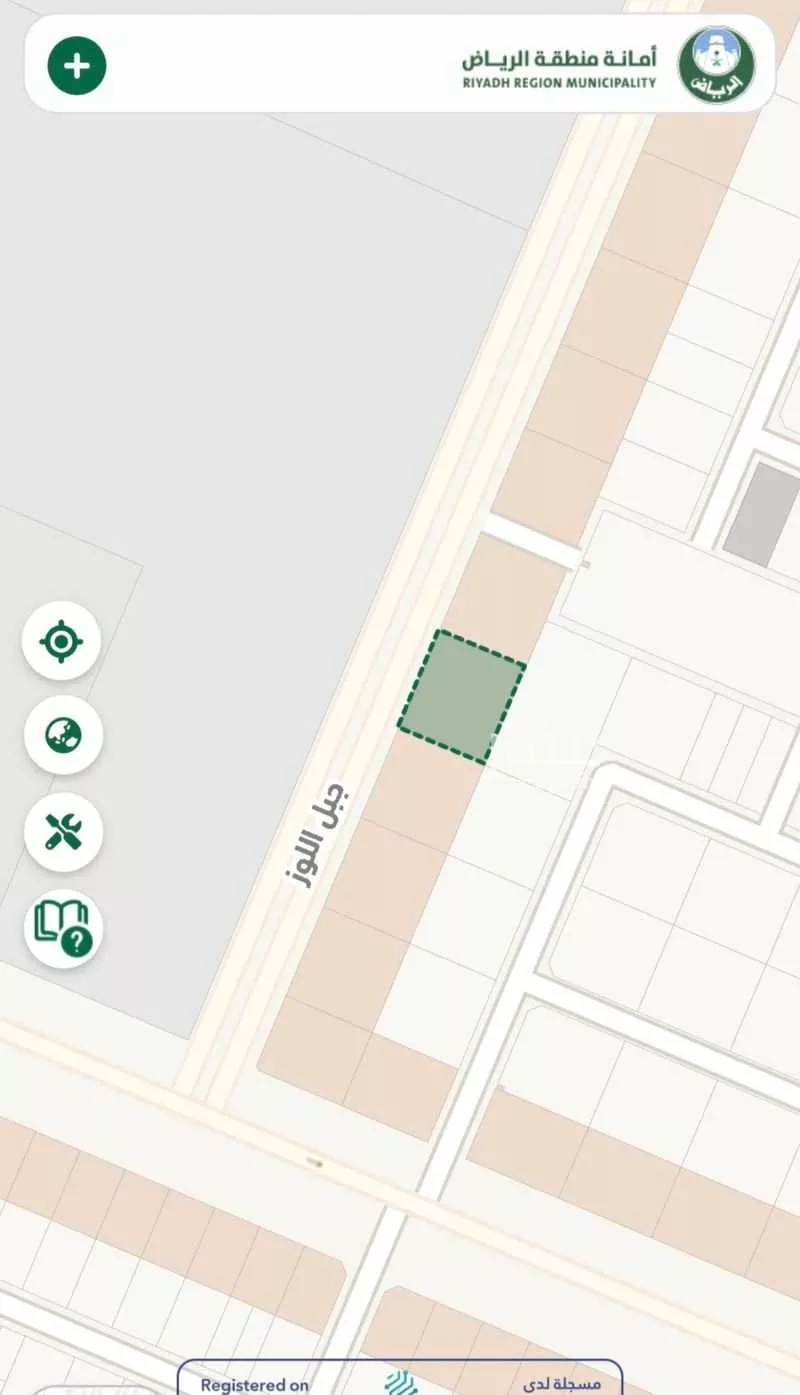
Task: Open the map tools button
Action: (x=62, y=831)
